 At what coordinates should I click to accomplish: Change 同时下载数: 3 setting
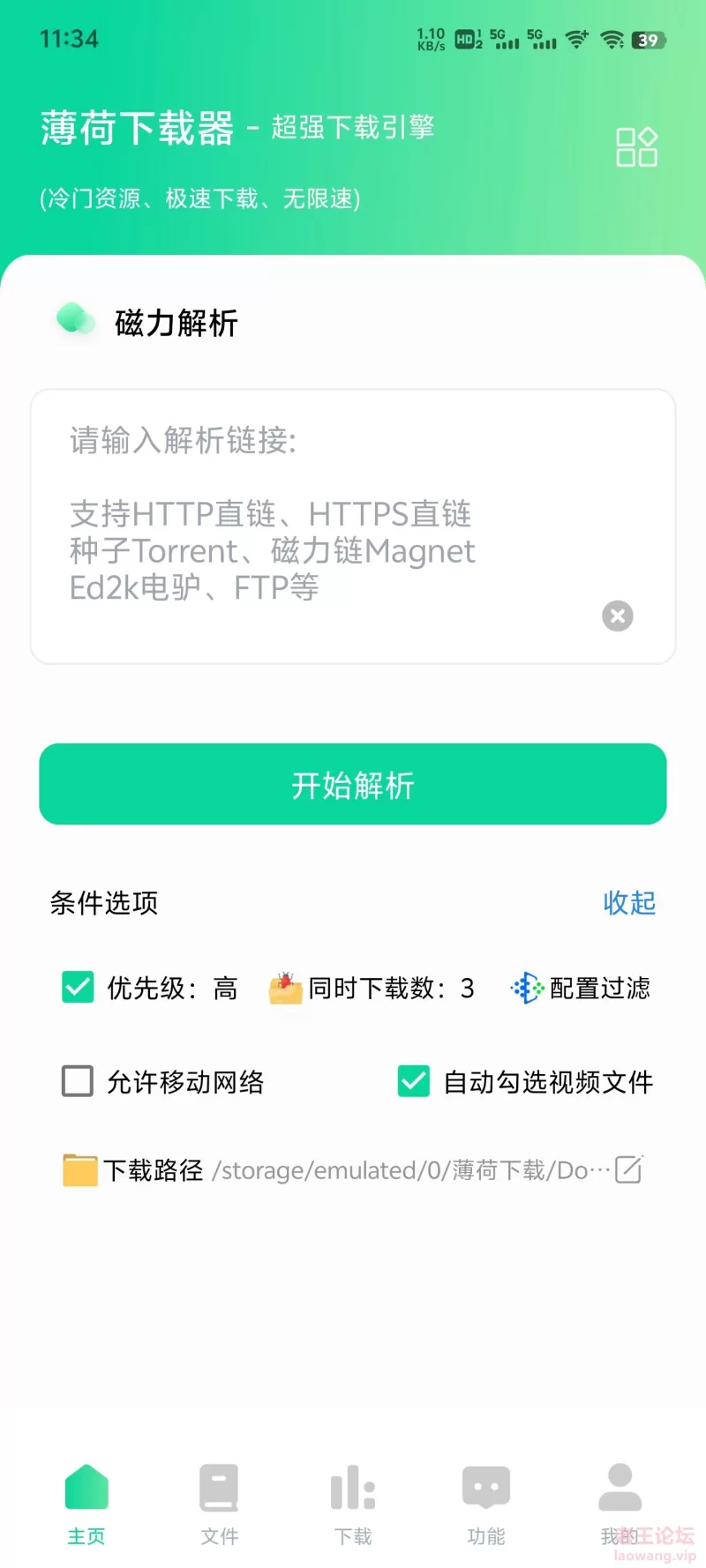pyautogui.click(x=372, y=988)
